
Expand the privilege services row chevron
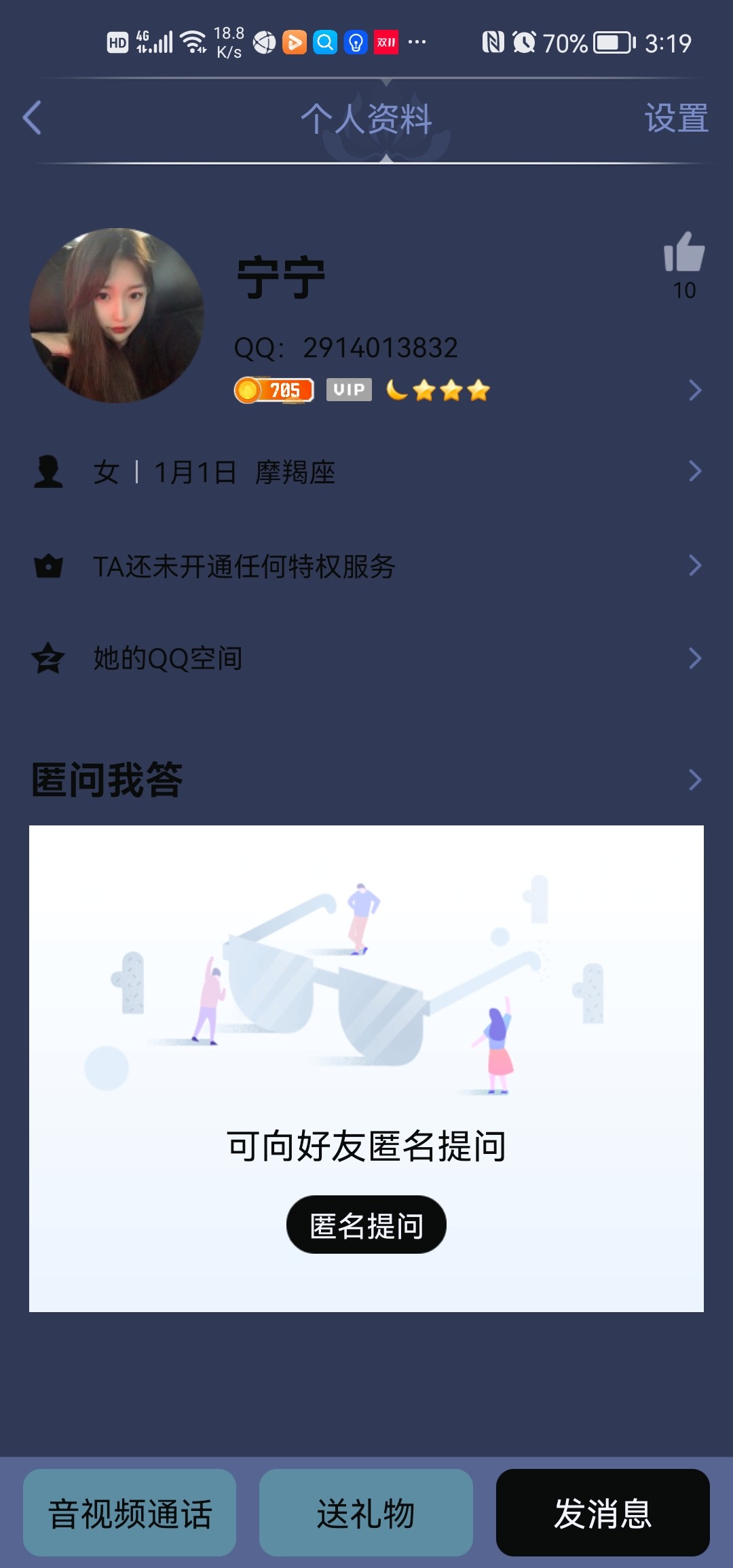tap(694, 564)
